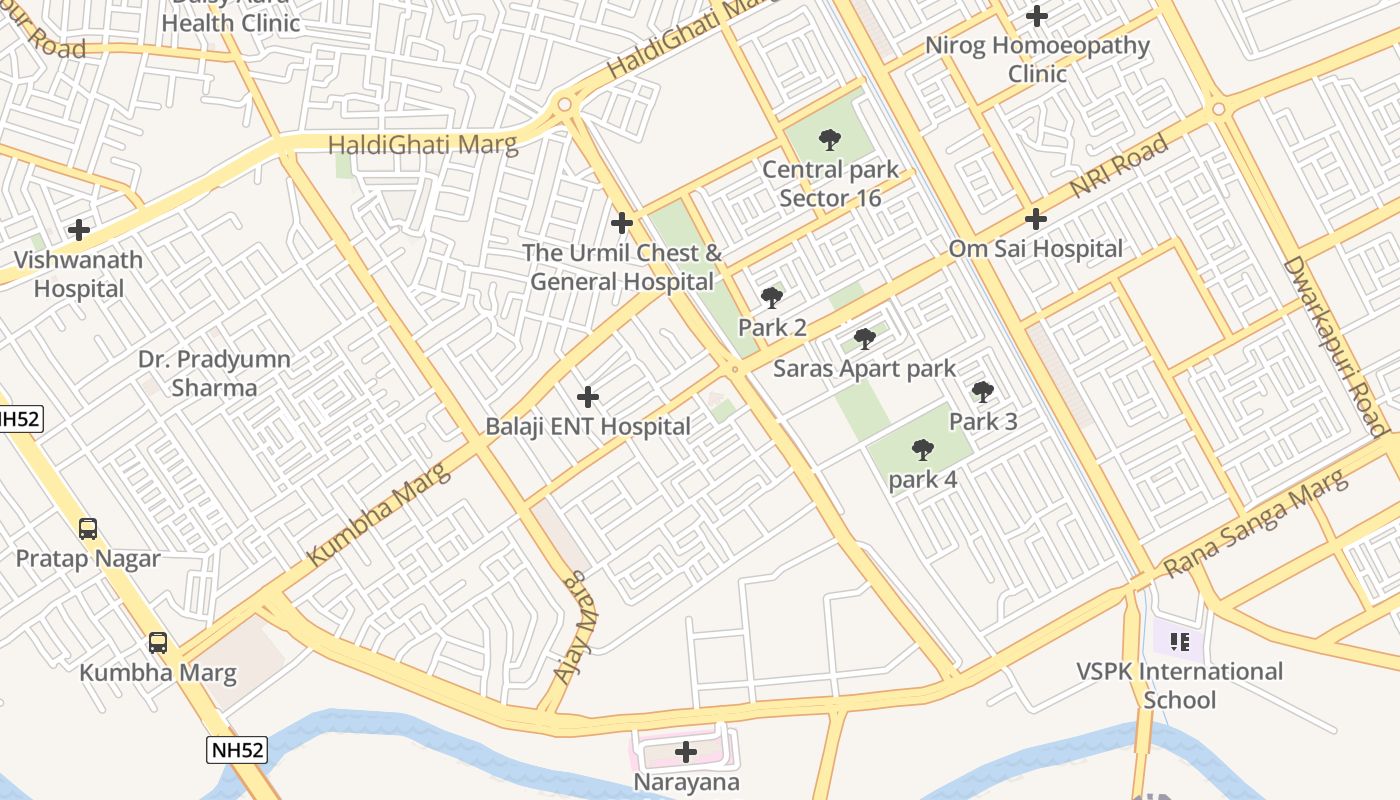Image resolution: width=1400 pixels, height=800 pixels.
Task: Select the Park 2 tree marker
Action: tap(771, 297)
